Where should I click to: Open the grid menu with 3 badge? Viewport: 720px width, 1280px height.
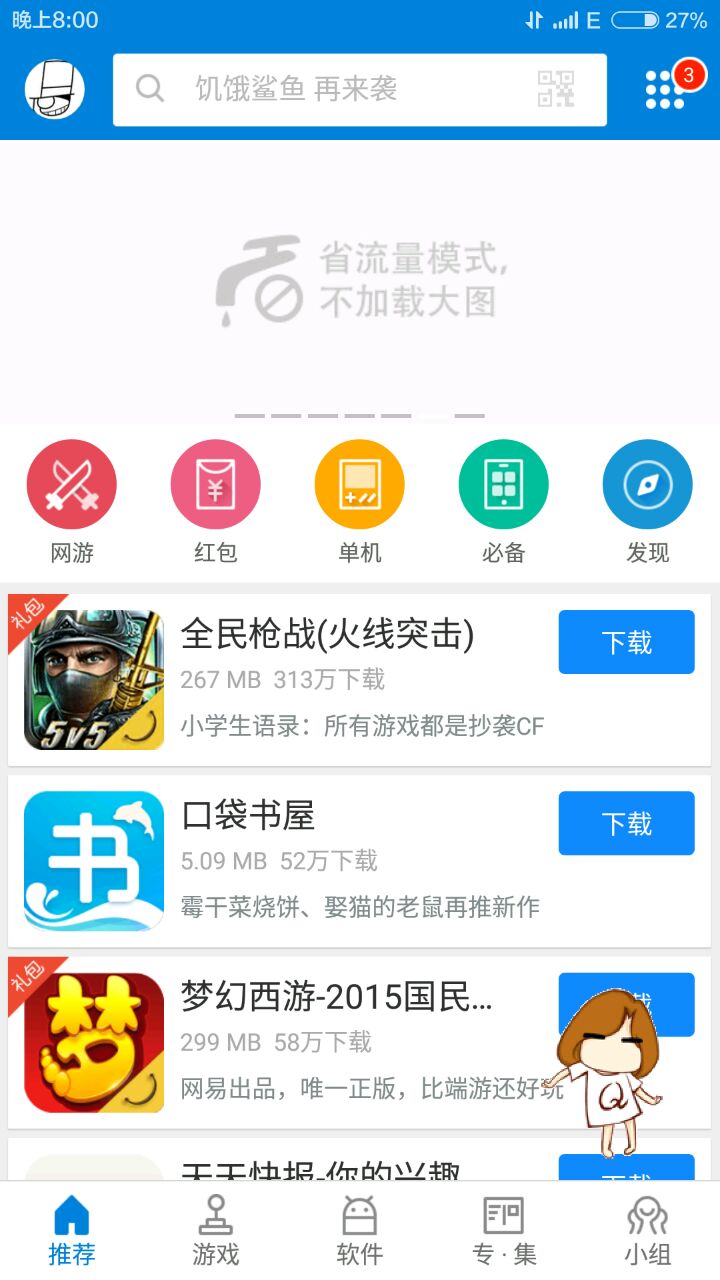click(666, 89)
